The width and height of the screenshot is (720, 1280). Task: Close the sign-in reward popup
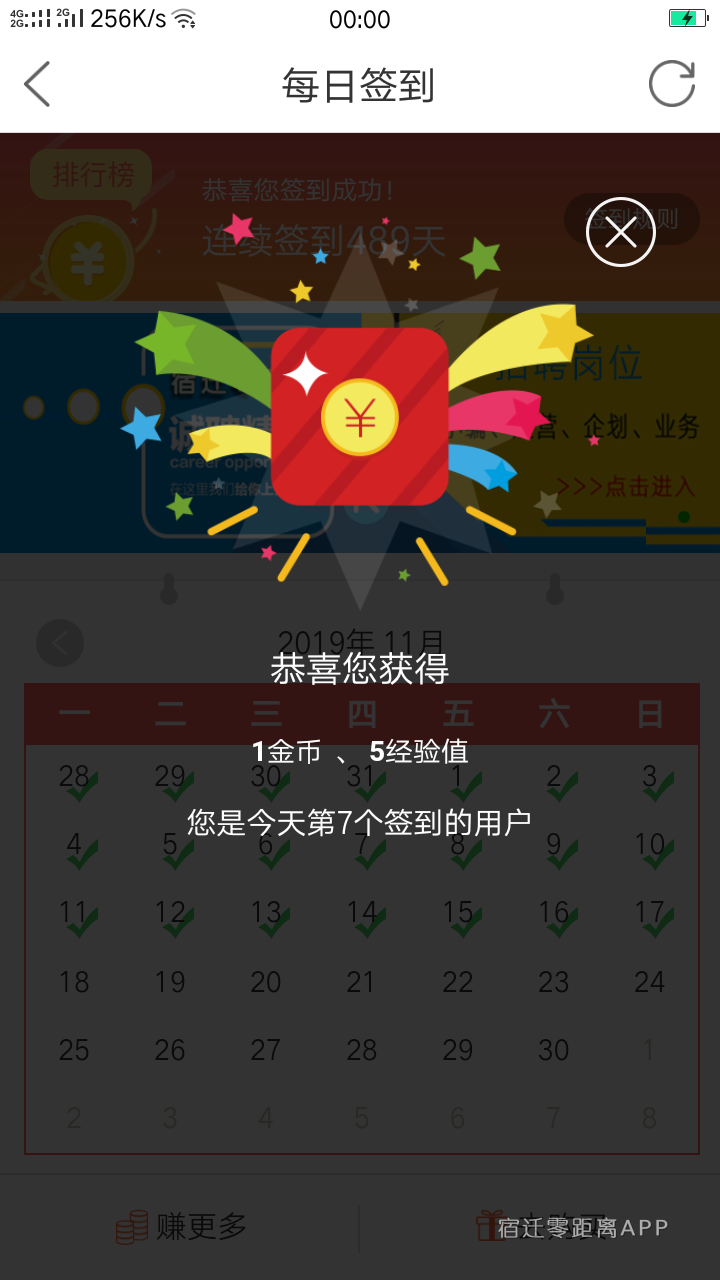click(x=620, y=232)
